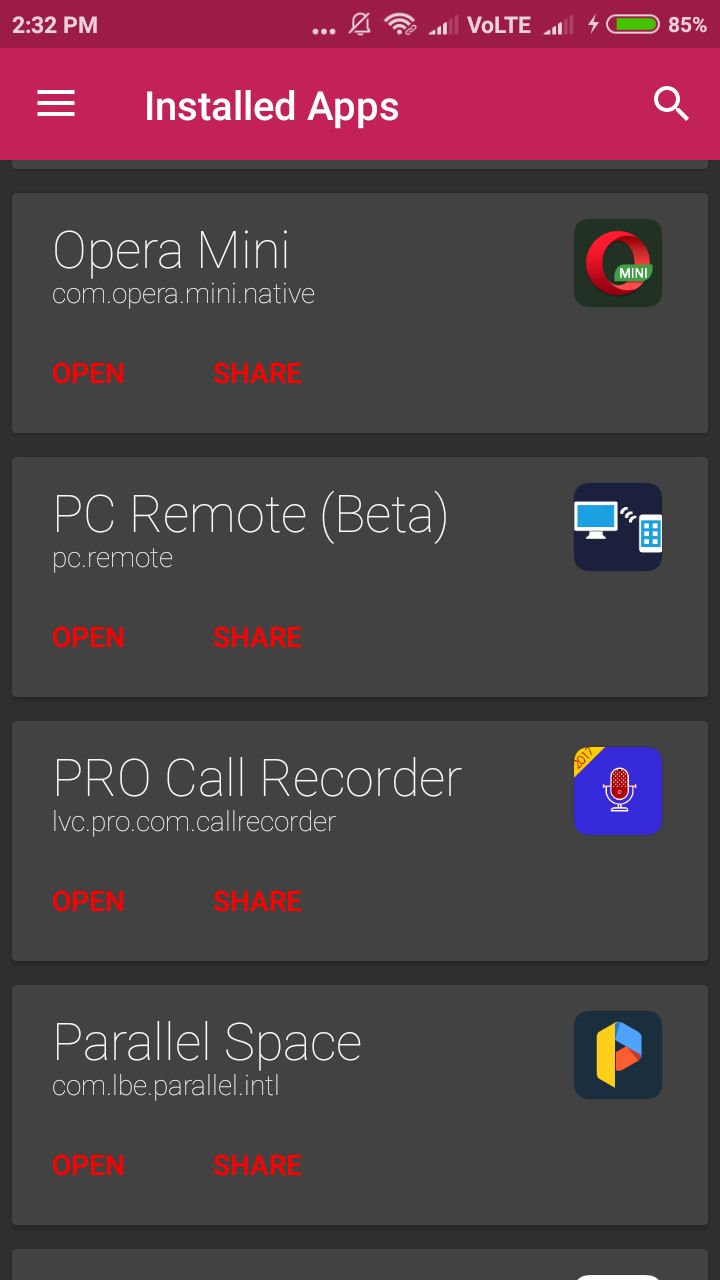Viewport: 720px width, 1280px height.
Task: Open PRO Call Recorder with OPEN
Action: pyautogui.click(x=88, y=901)
